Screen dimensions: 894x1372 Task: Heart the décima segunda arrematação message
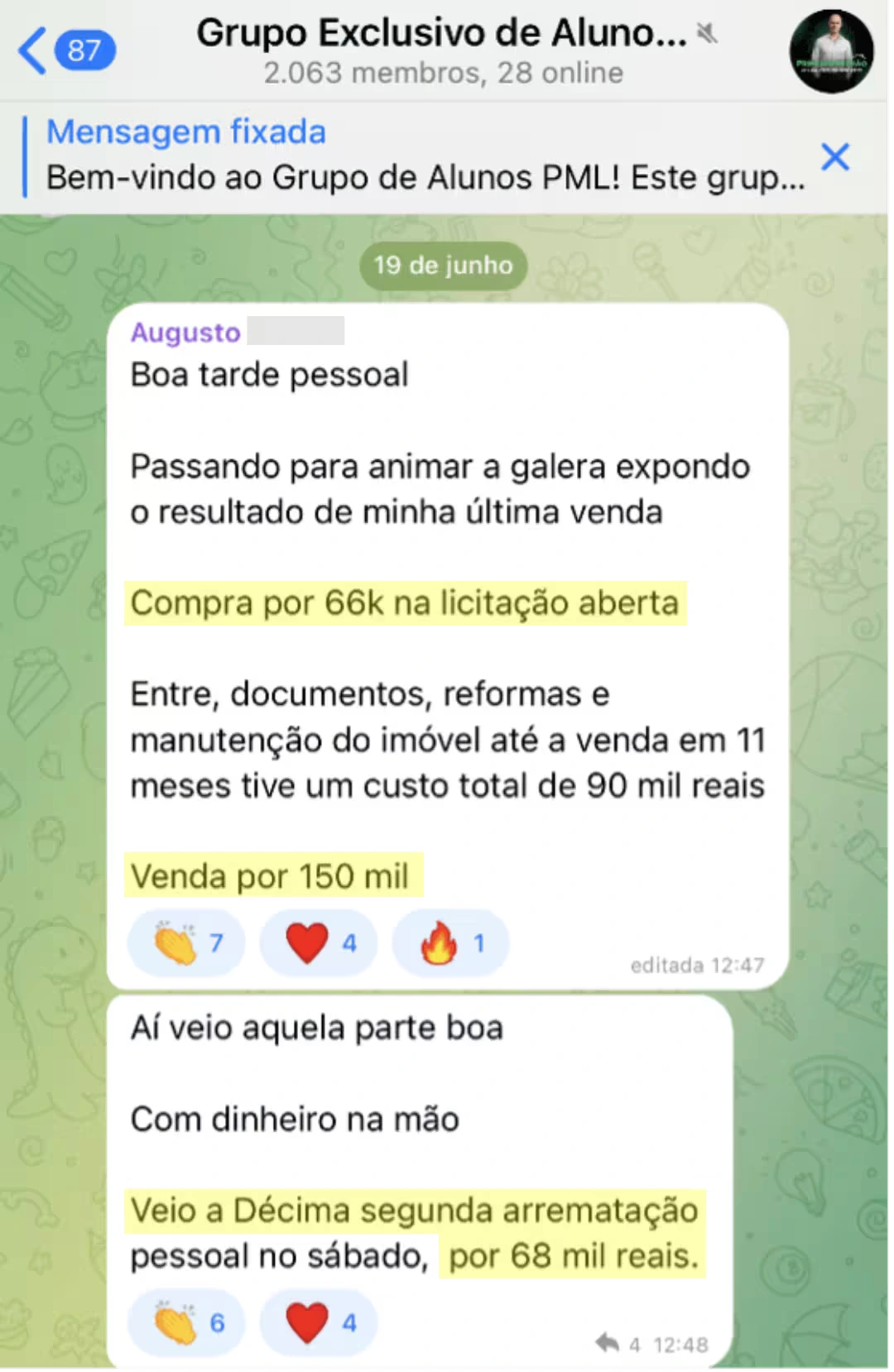coord(319,1322)
